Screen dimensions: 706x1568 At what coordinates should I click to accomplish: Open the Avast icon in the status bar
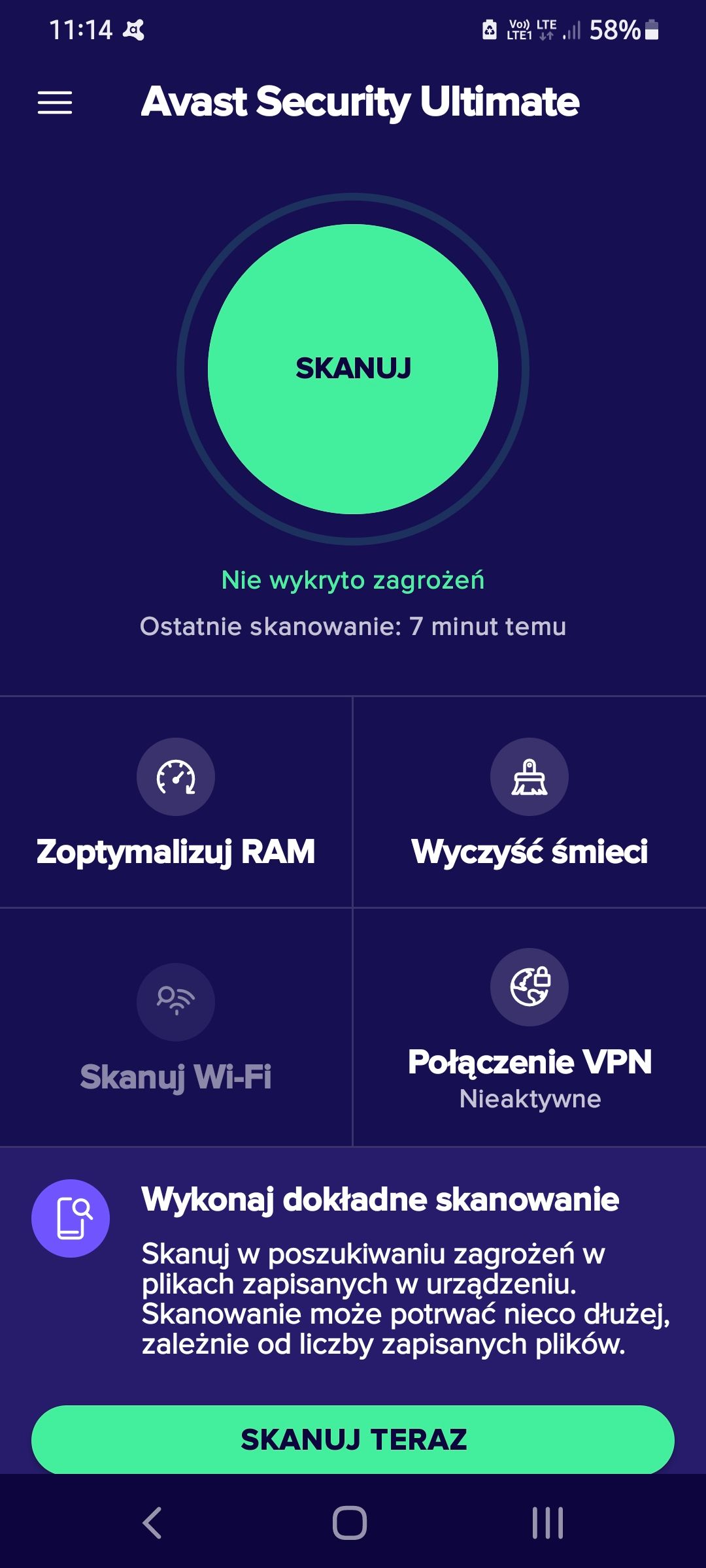pos(134,29)
